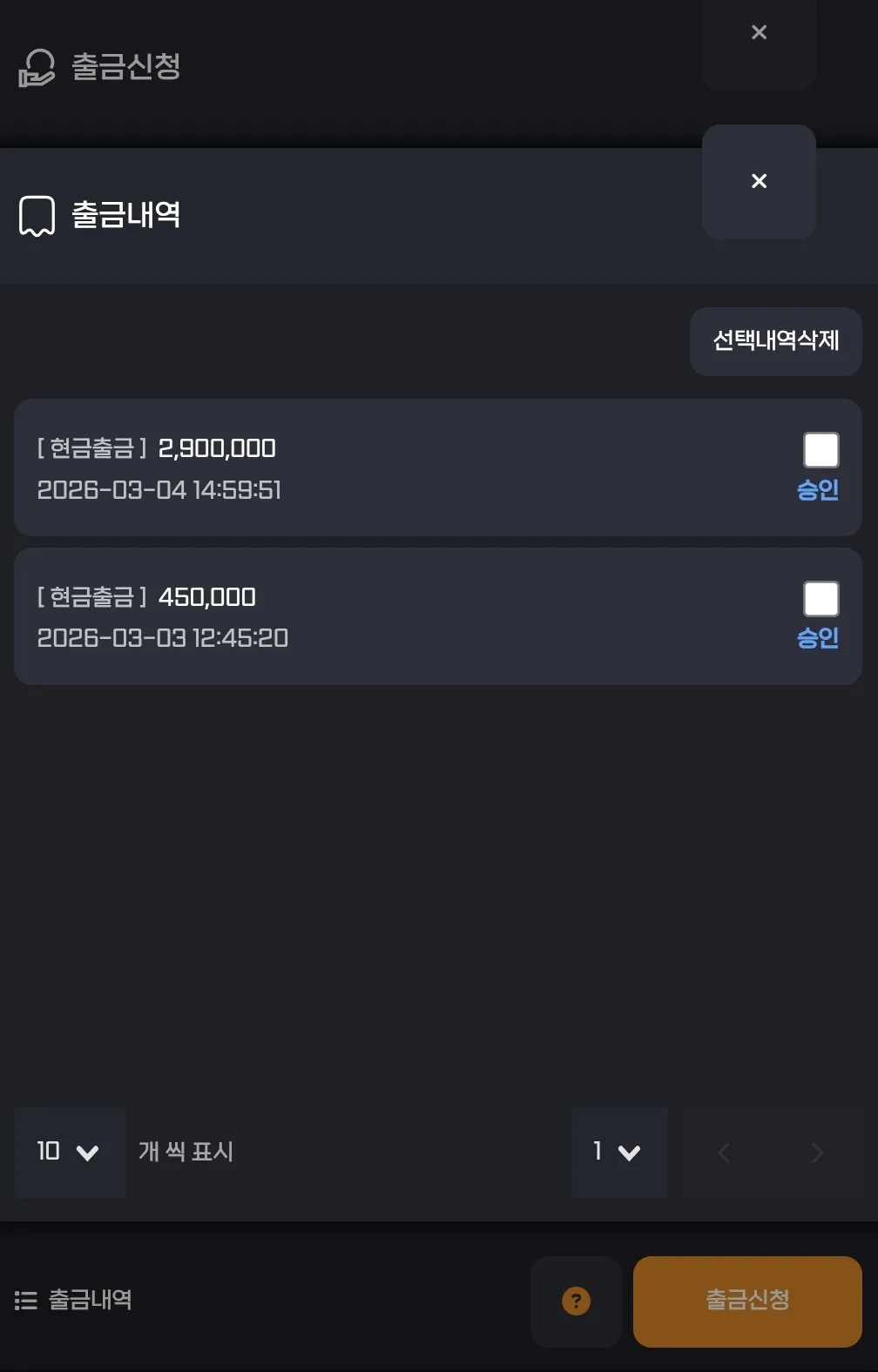
Task: Tap the orange 출금신청 button
Action: 747,1301
